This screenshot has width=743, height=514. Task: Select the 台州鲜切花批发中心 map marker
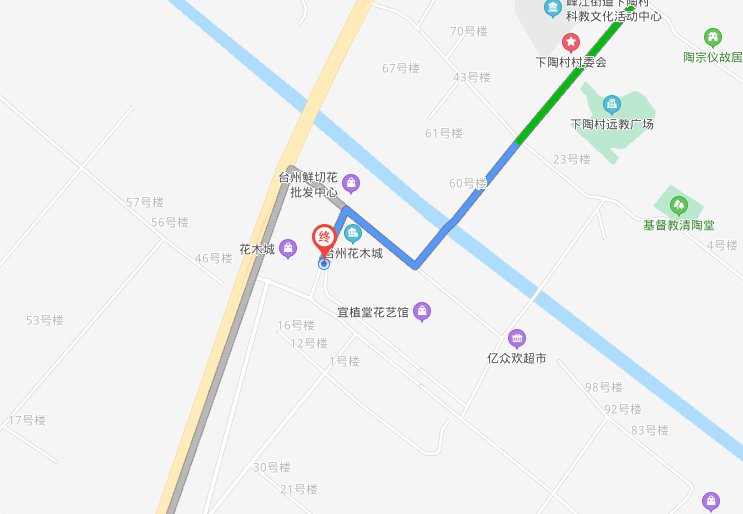tap(352, 182)
